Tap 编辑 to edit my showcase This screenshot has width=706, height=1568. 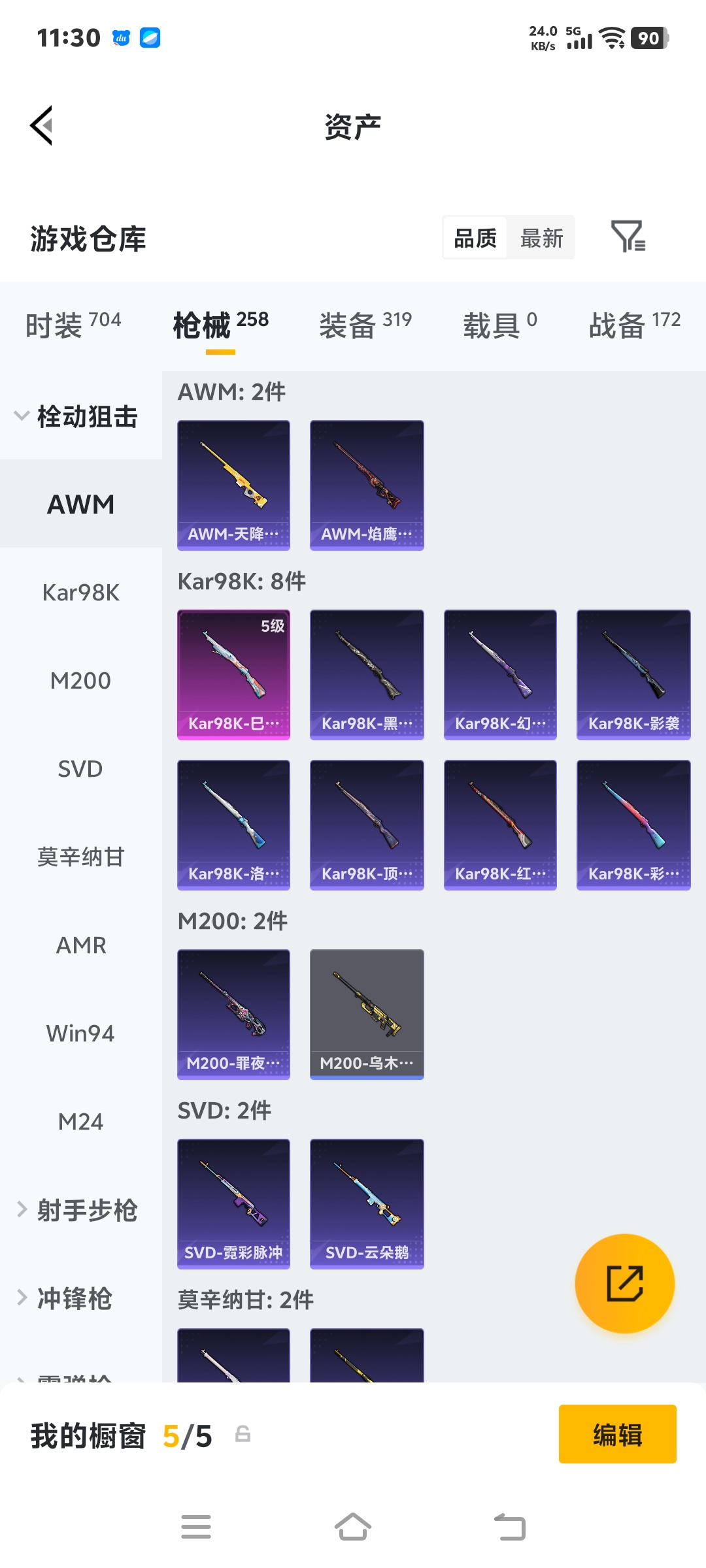[617, 1434]
